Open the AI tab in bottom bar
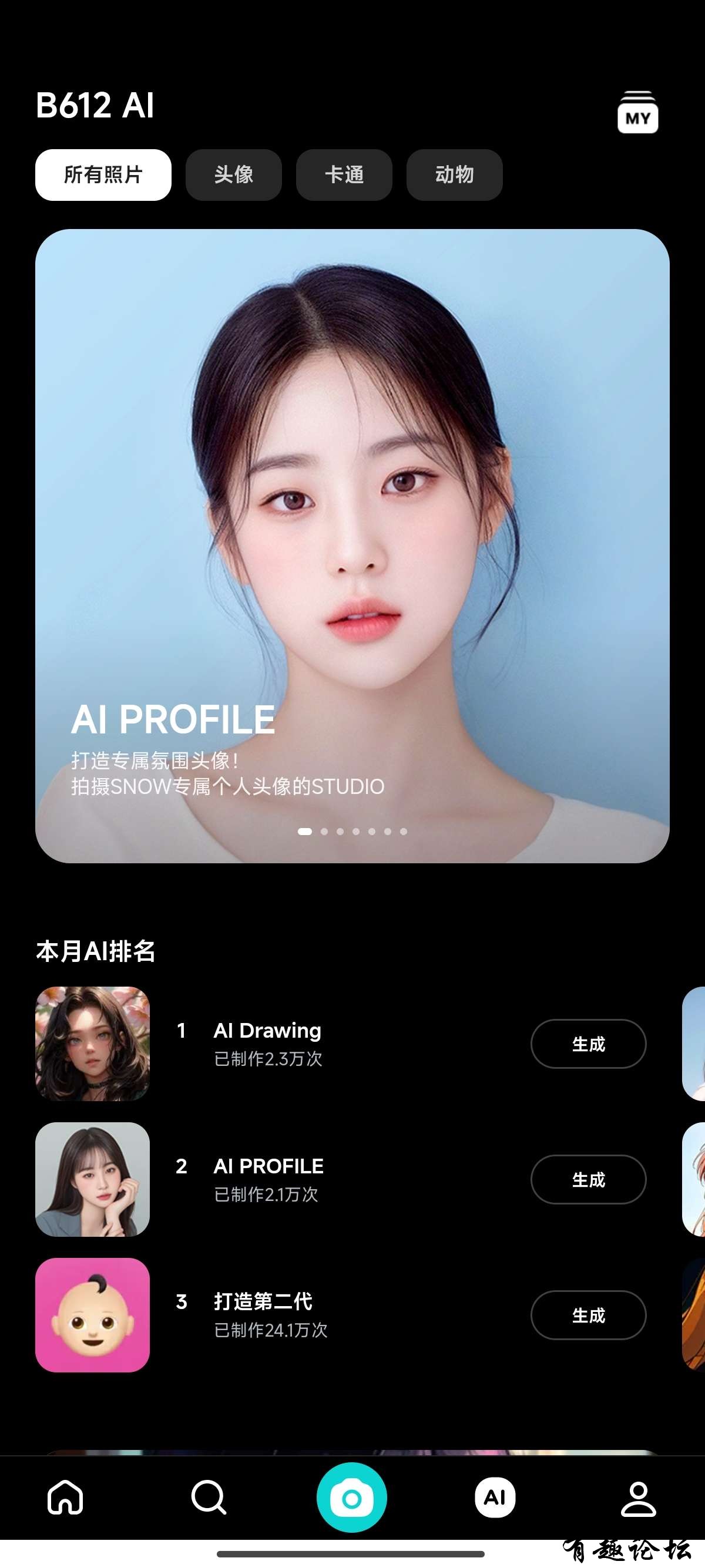Viewport: 705px width, 1568px height. (x=495, y=1498)
